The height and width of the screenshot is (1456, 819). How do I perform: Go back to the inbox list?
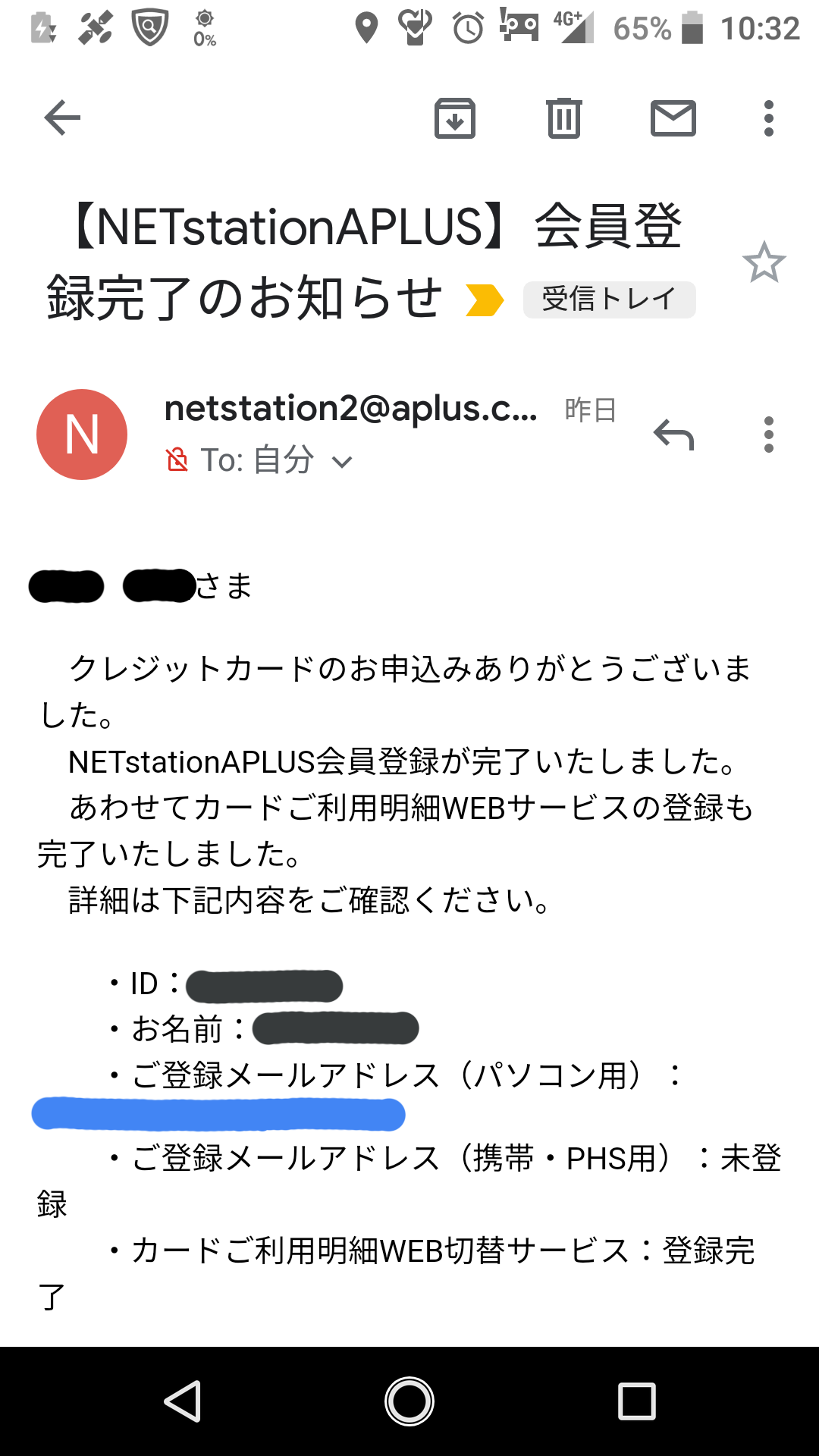[62, 118]
